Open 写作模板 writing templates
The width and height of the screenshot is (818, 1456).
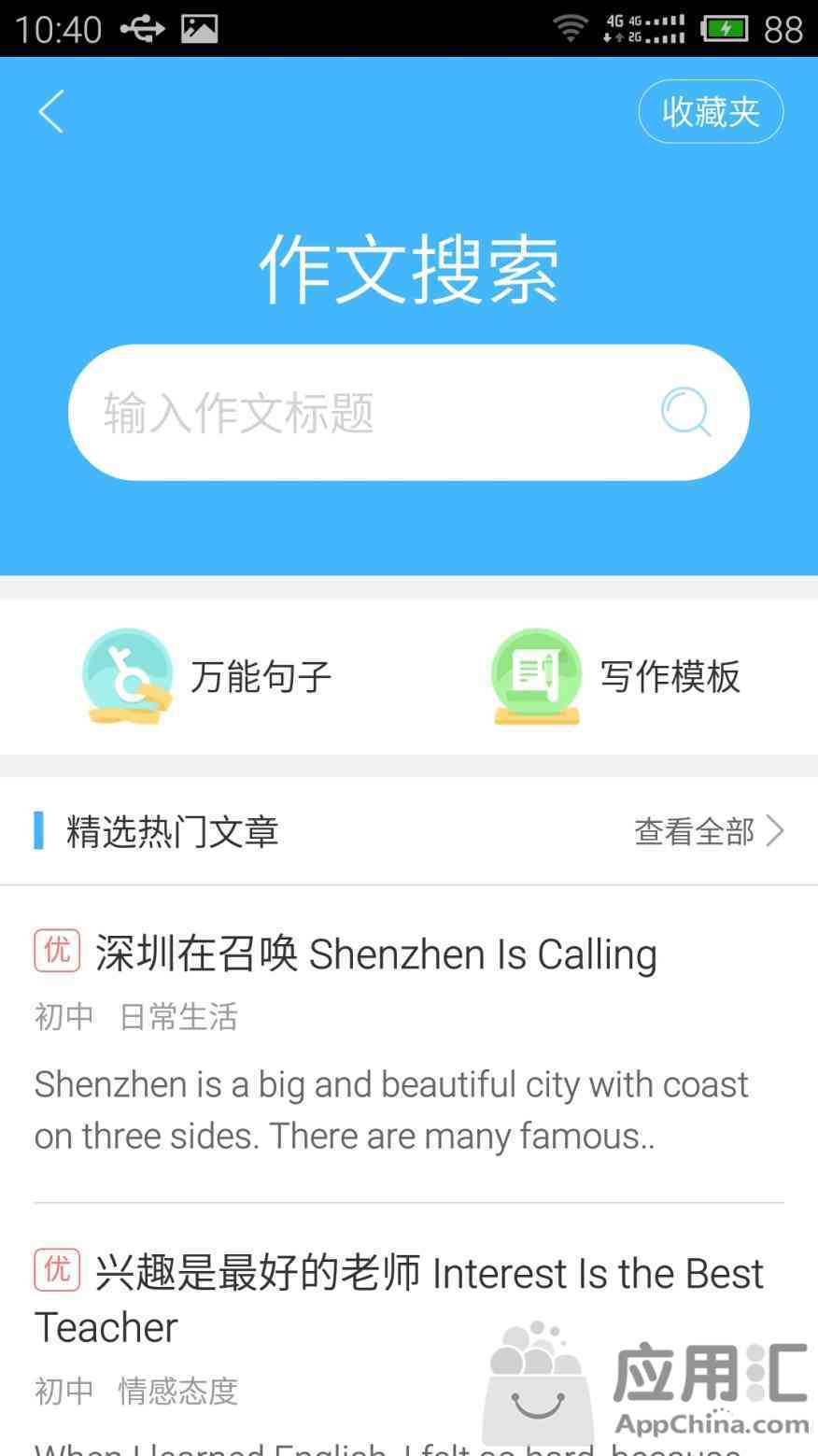[616, 677]
